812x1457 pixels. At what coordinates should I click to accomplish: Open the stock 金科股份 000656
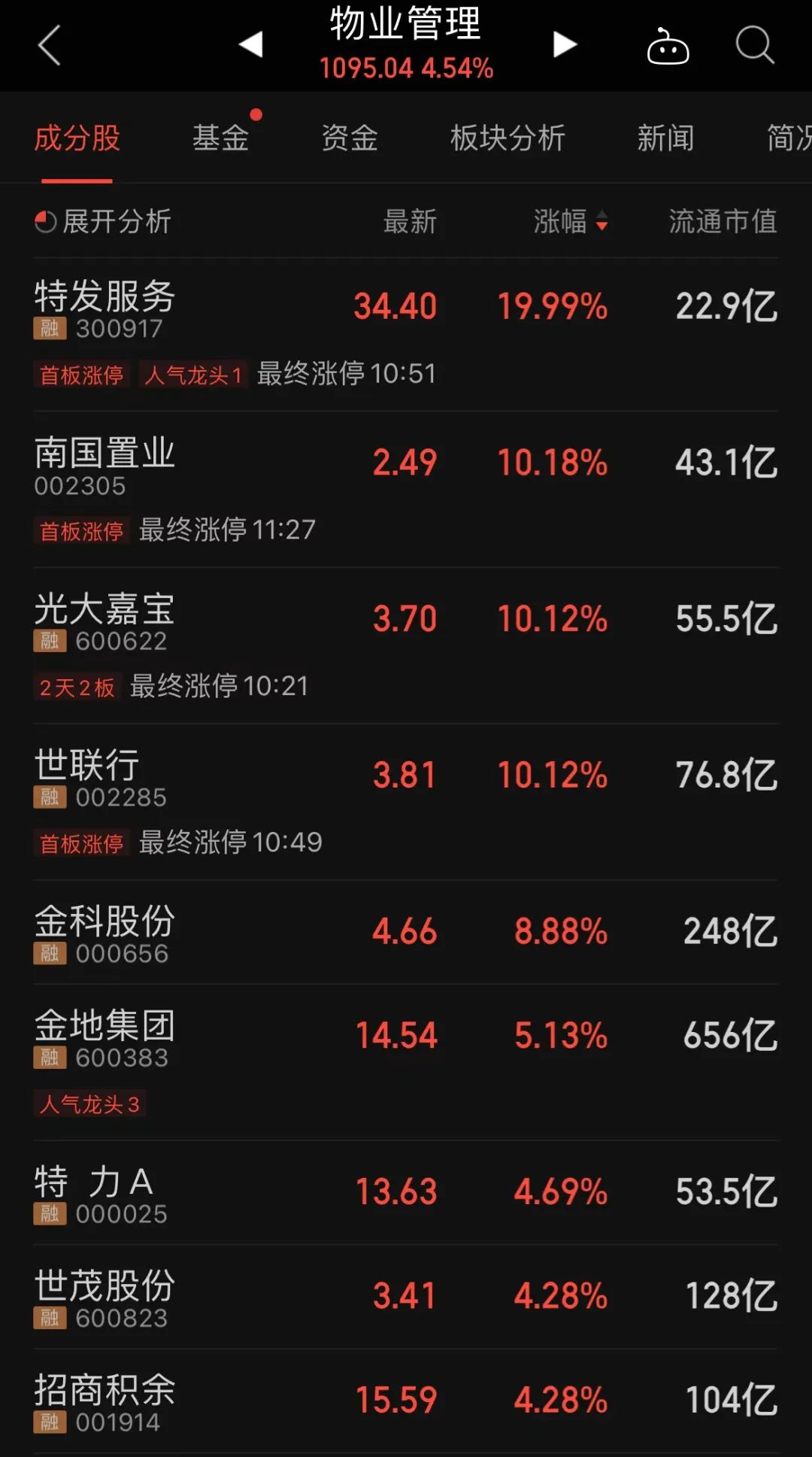coord(406,933)
